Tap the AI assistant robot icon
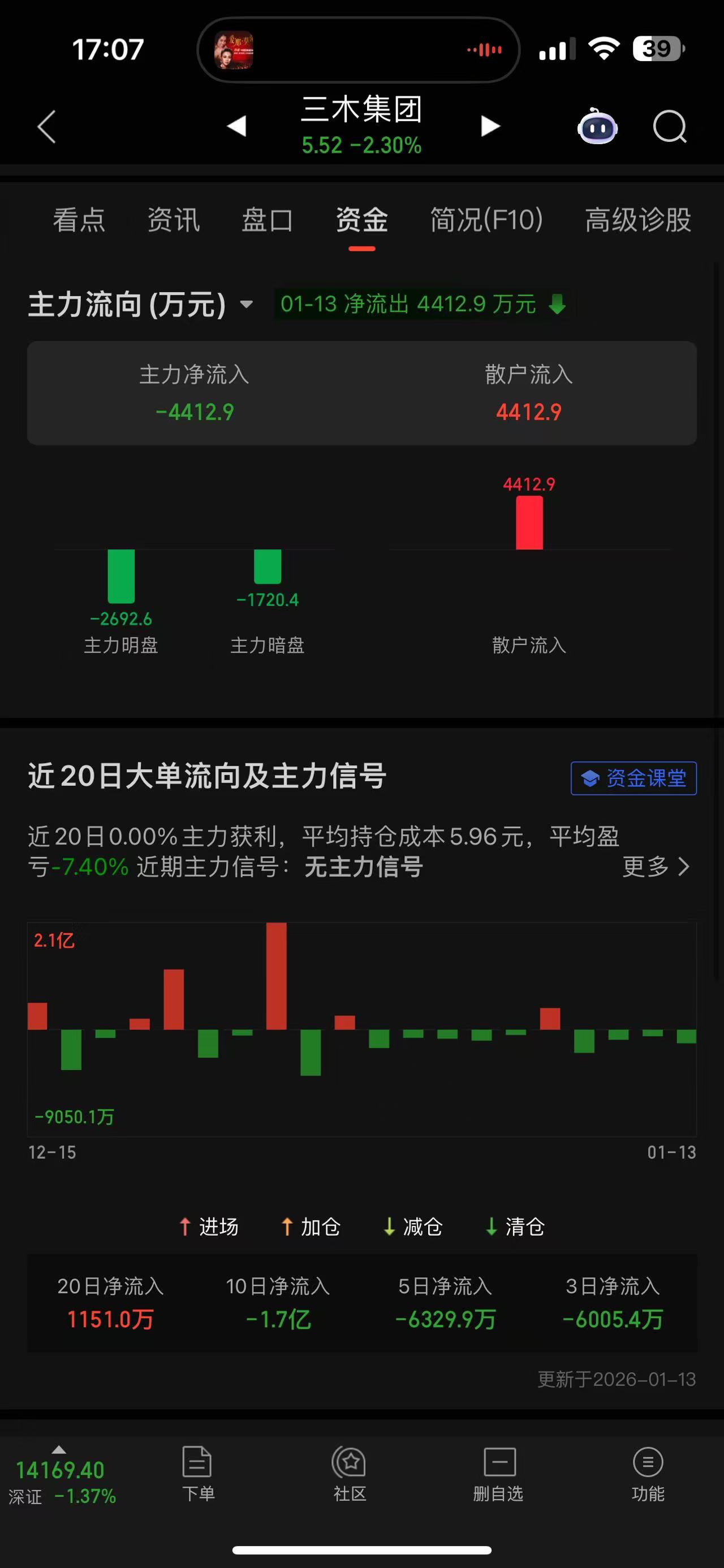 597,126
